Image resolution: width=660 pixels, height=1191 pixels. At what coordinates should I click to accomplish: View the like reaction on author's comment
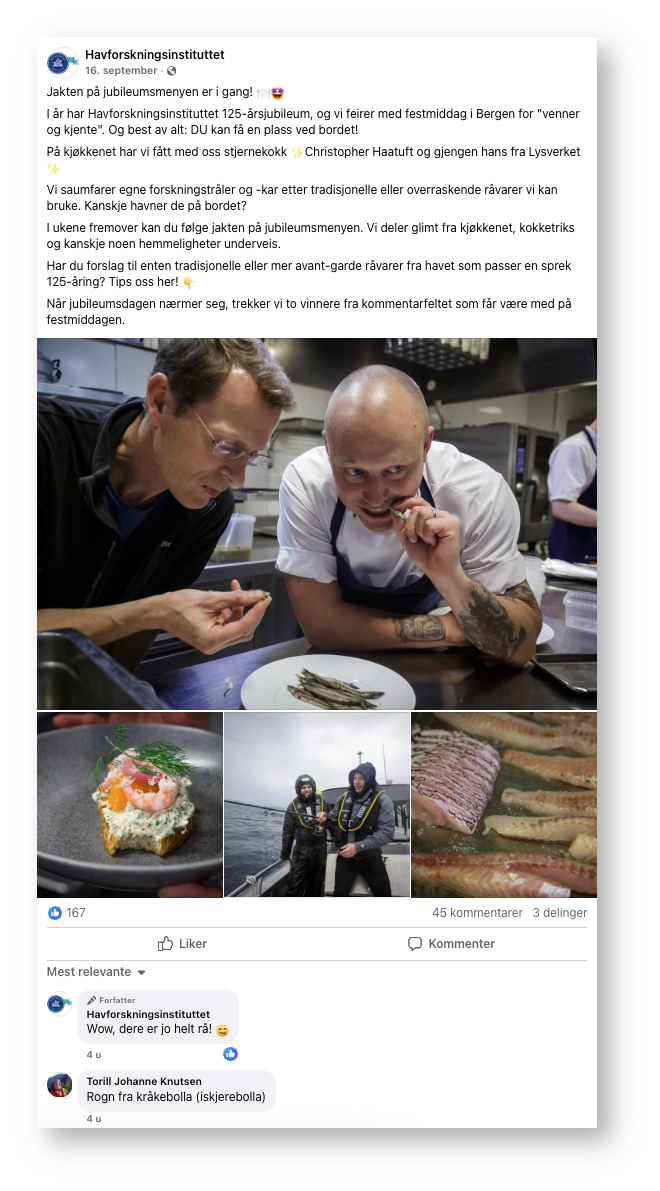[x=230, y=1054]
